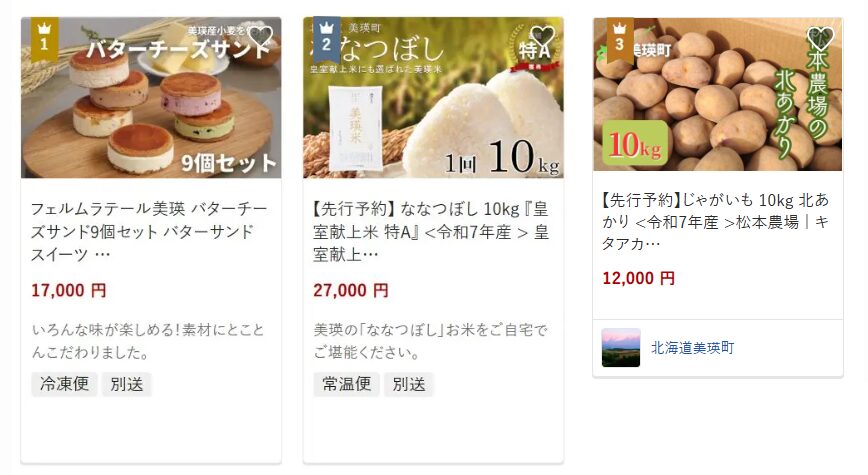Favorite the バターチーズサンド item with heart
868x475 pixels.
[260, 38]
